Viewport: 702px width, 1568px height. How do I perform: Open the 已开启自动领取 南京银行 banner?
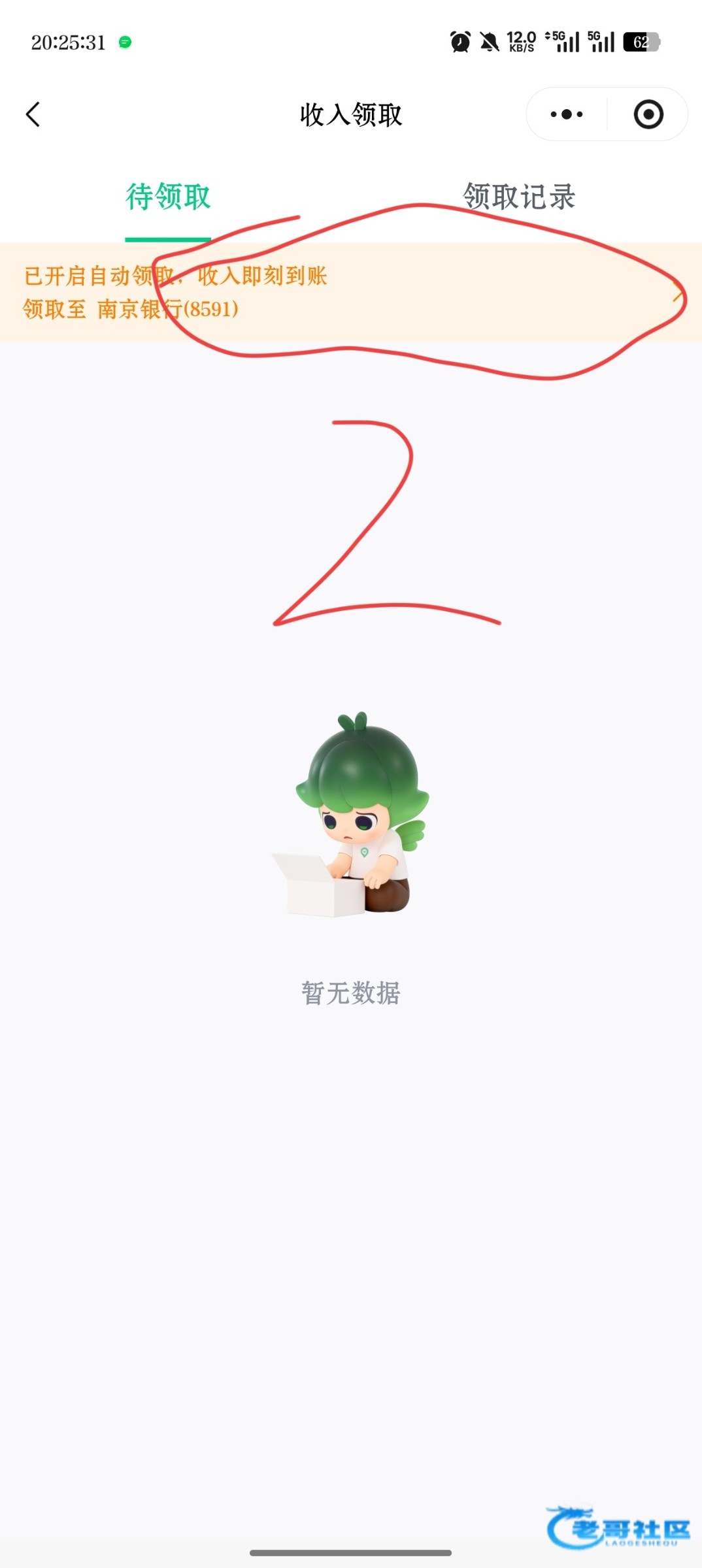point(350,292)
